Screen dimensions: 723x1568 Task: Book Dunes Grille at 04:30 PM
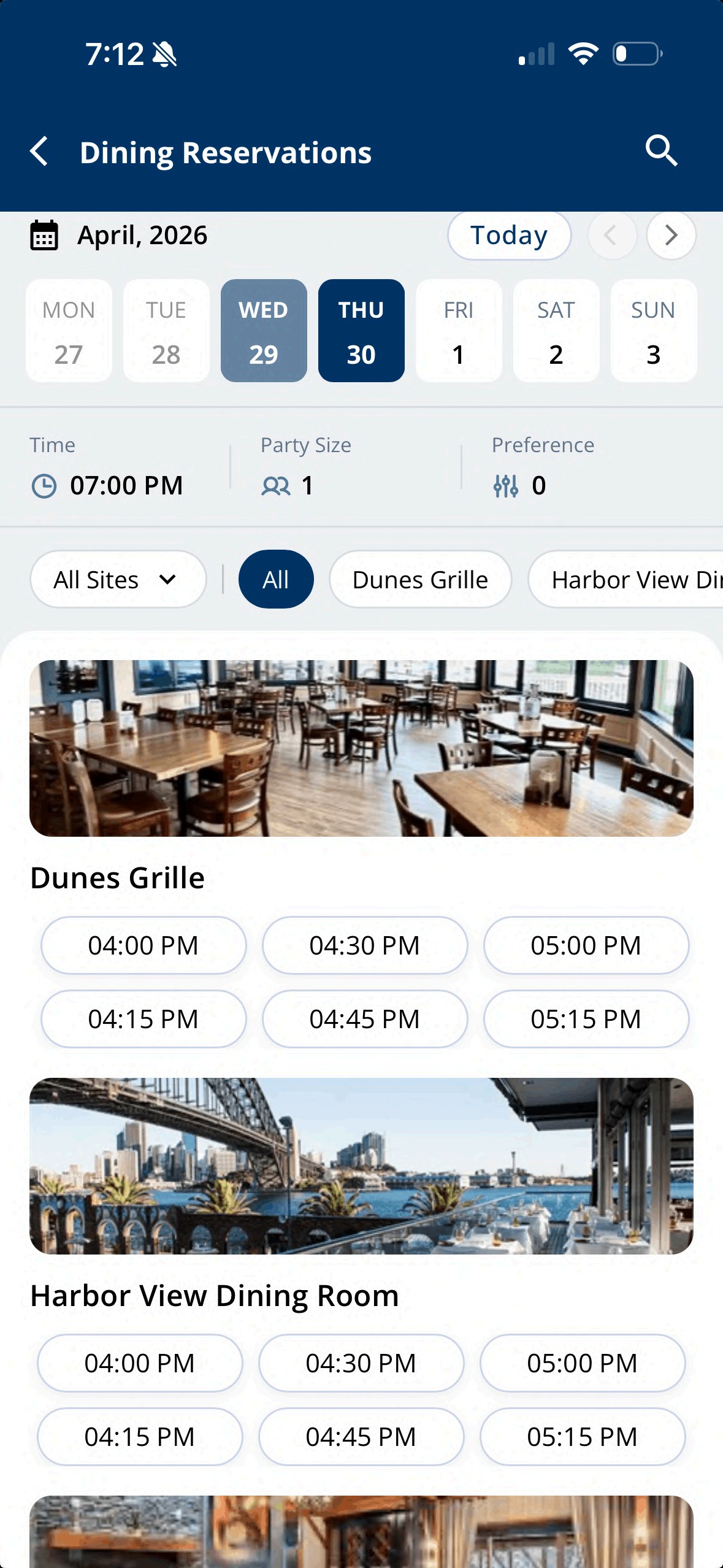pyautogui.click(x=365, y=945)
